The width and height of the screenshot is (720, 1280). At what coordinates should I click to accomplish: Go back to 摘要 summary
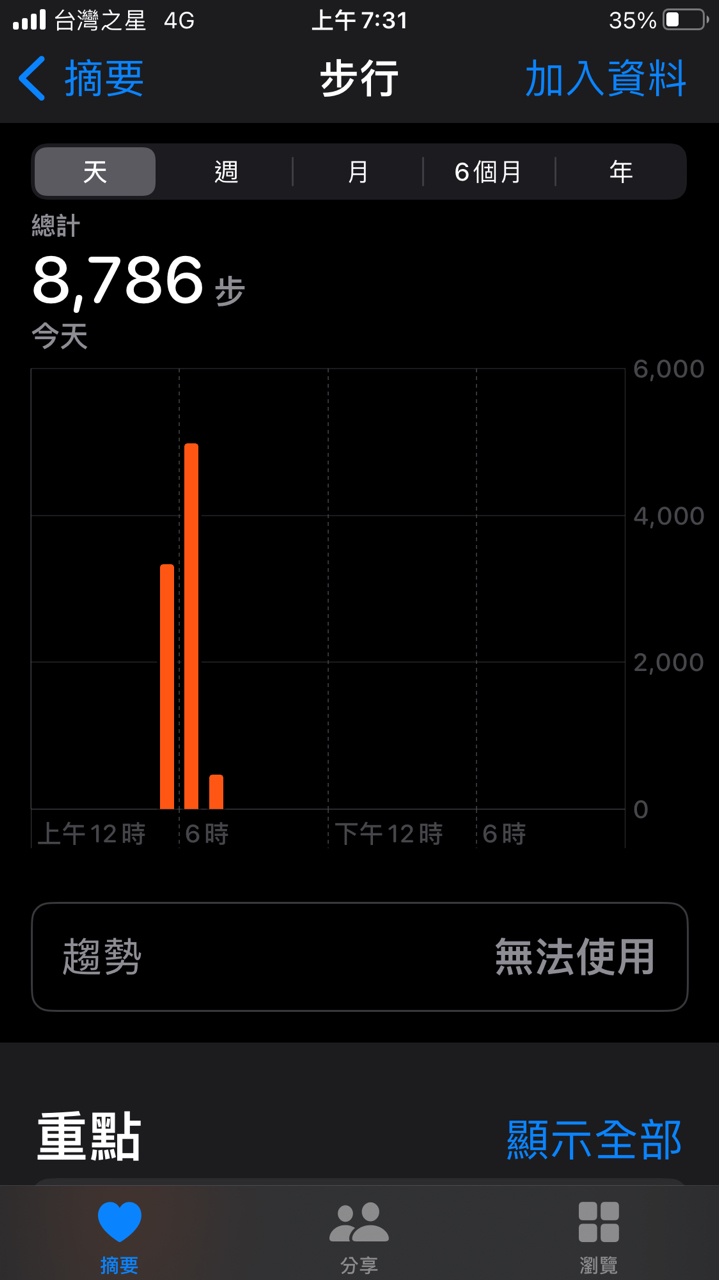point(82,79)
